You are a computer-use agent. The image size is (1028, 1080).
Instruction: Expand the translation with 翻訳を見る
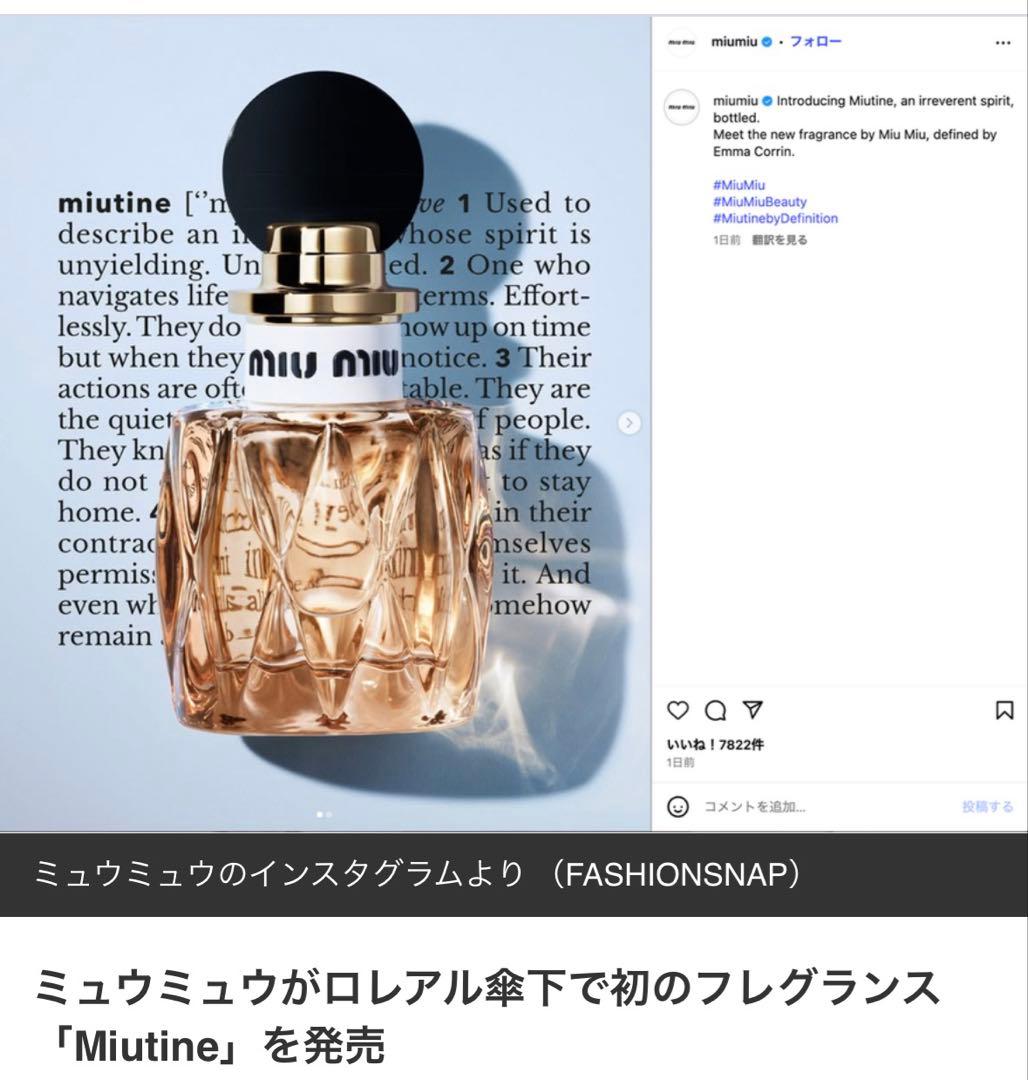click(780, 240)
